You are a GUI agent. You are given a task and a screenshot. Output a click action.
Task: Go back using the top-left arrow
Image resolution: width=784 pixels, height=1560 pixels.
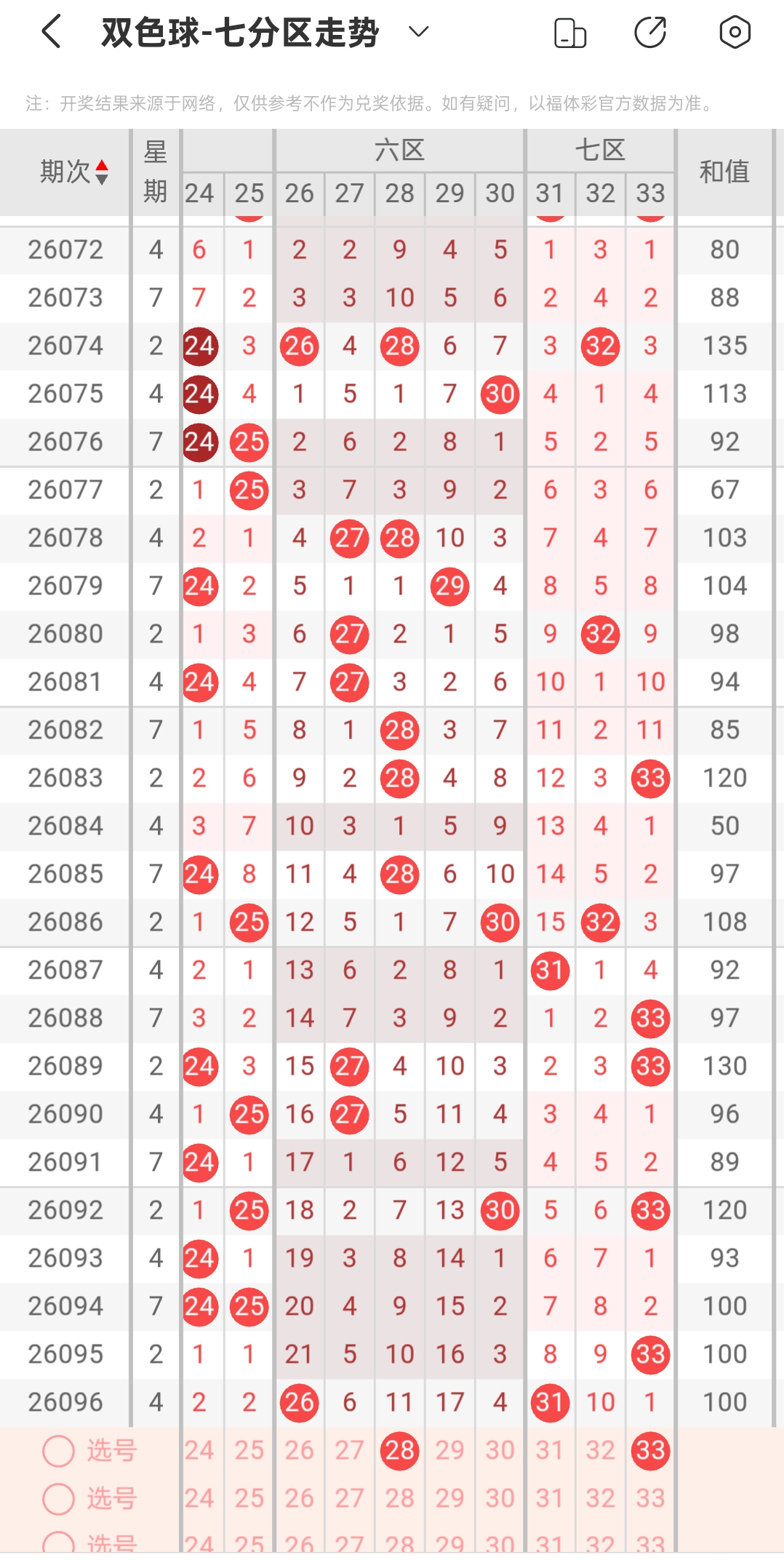coord(51,33)
